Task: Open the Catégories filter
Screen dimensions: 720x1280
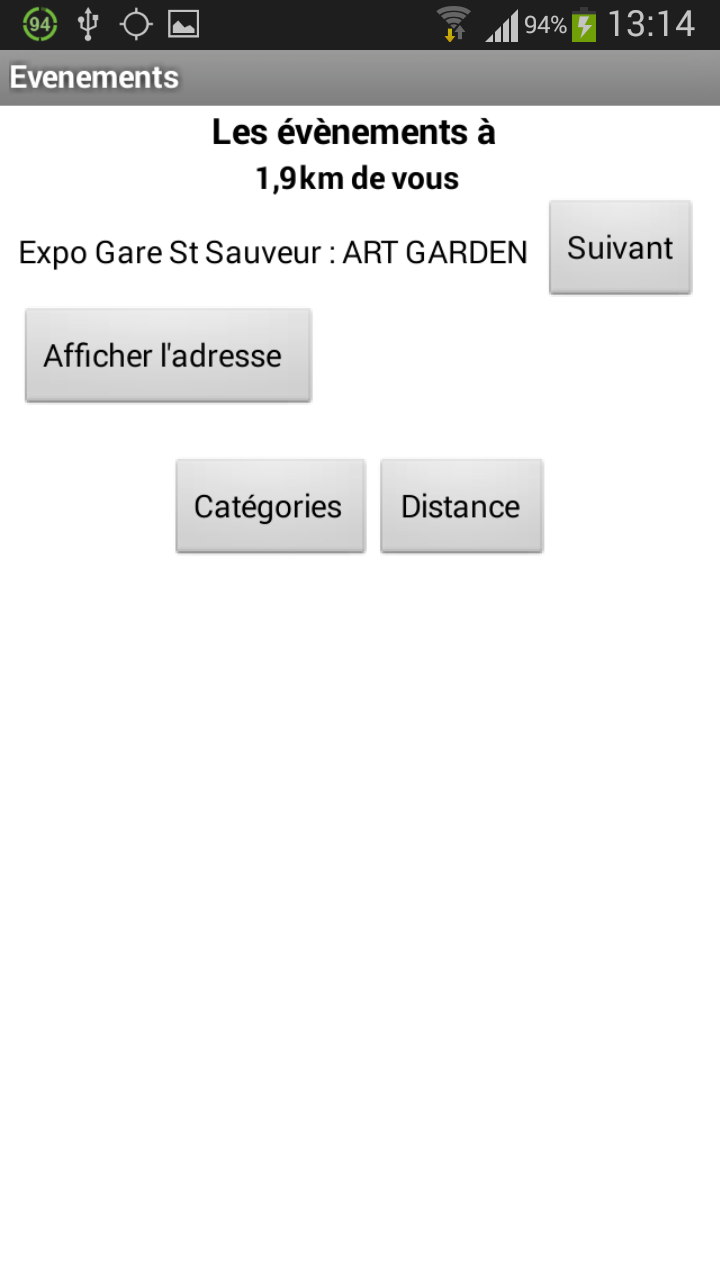Action: point(270,506)
